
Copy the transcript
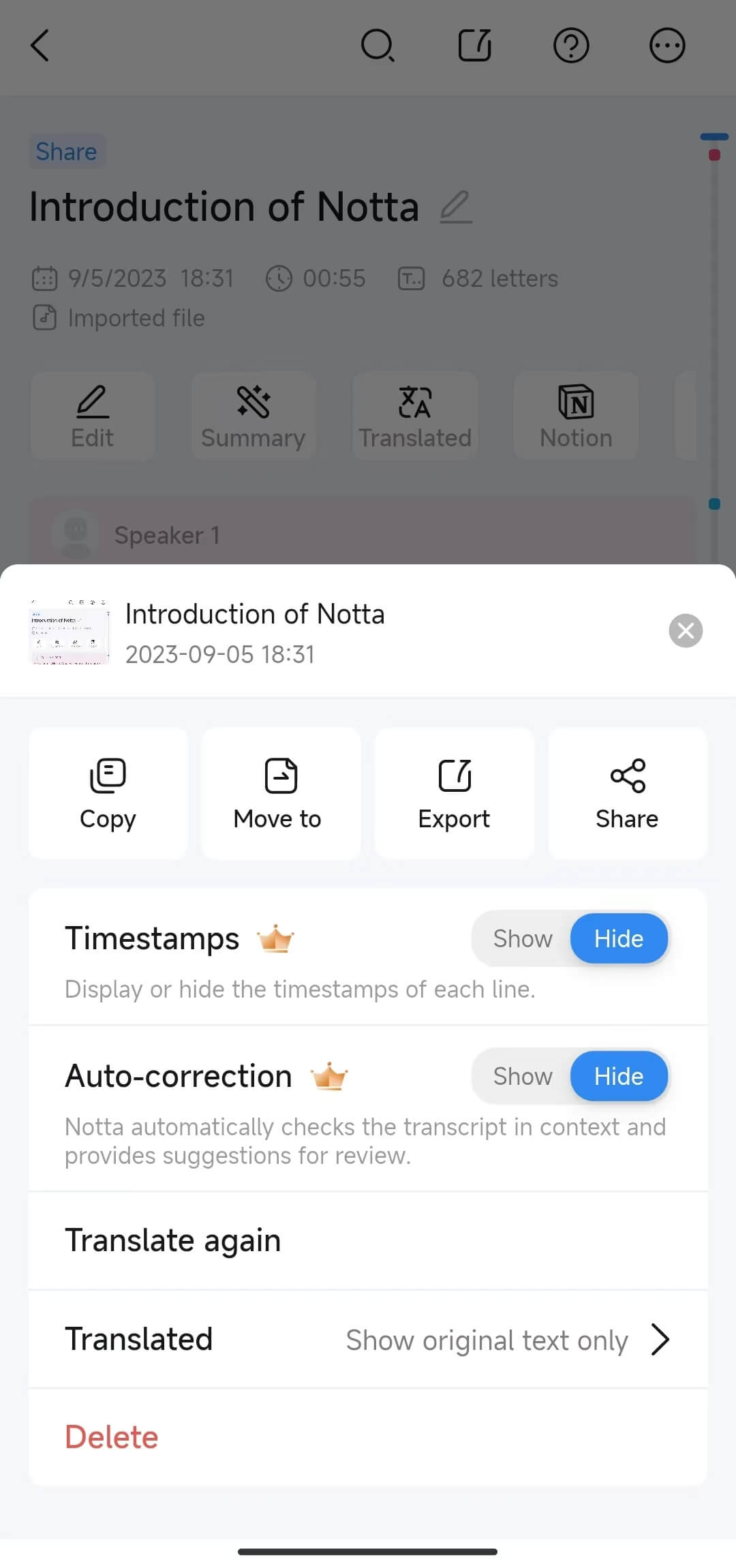coord(108,793)
